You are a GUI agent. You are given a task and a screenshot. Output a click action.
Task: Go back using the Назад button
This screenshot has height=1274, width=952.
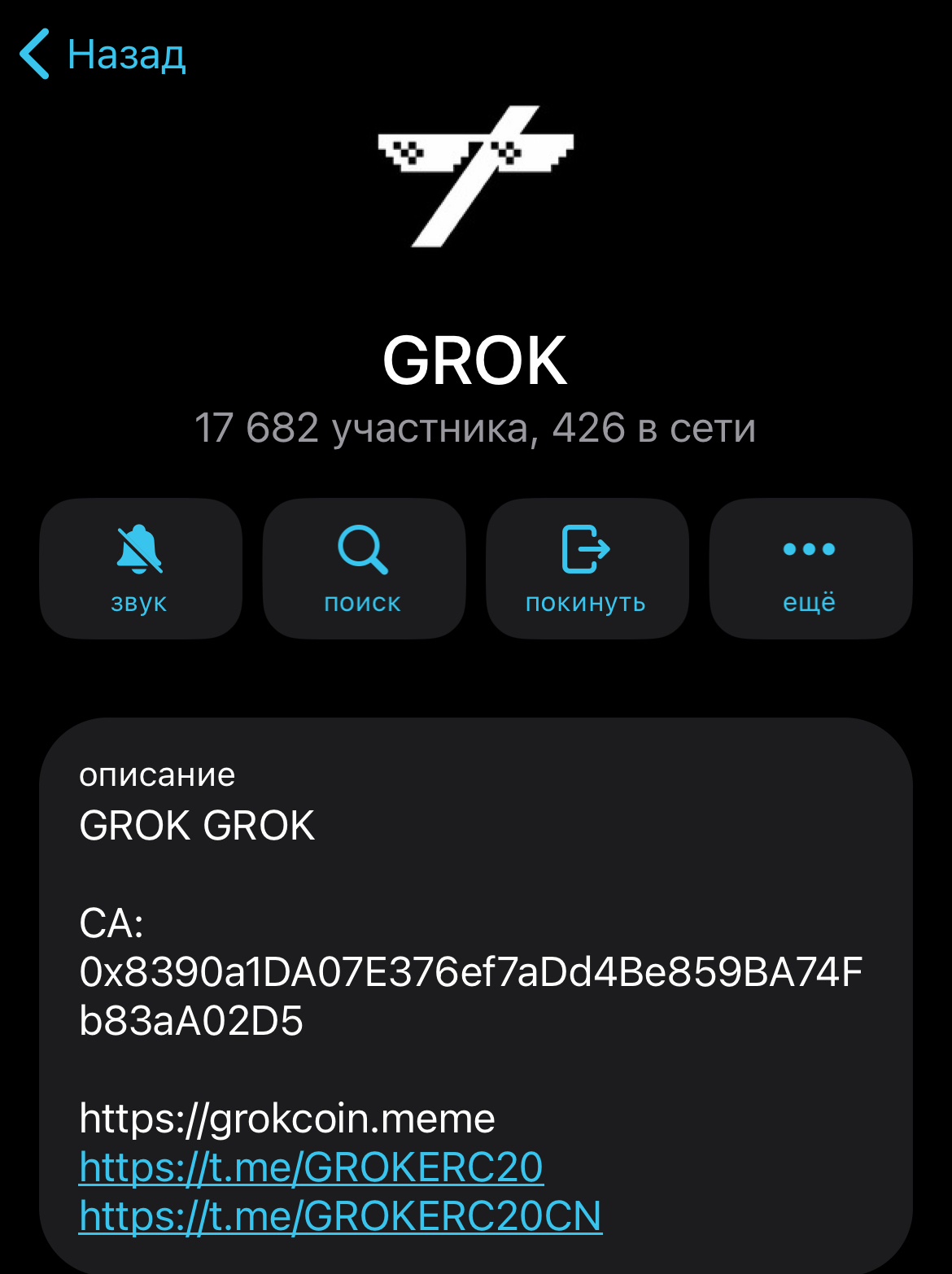pyautogui.click(x=103, y=55)
